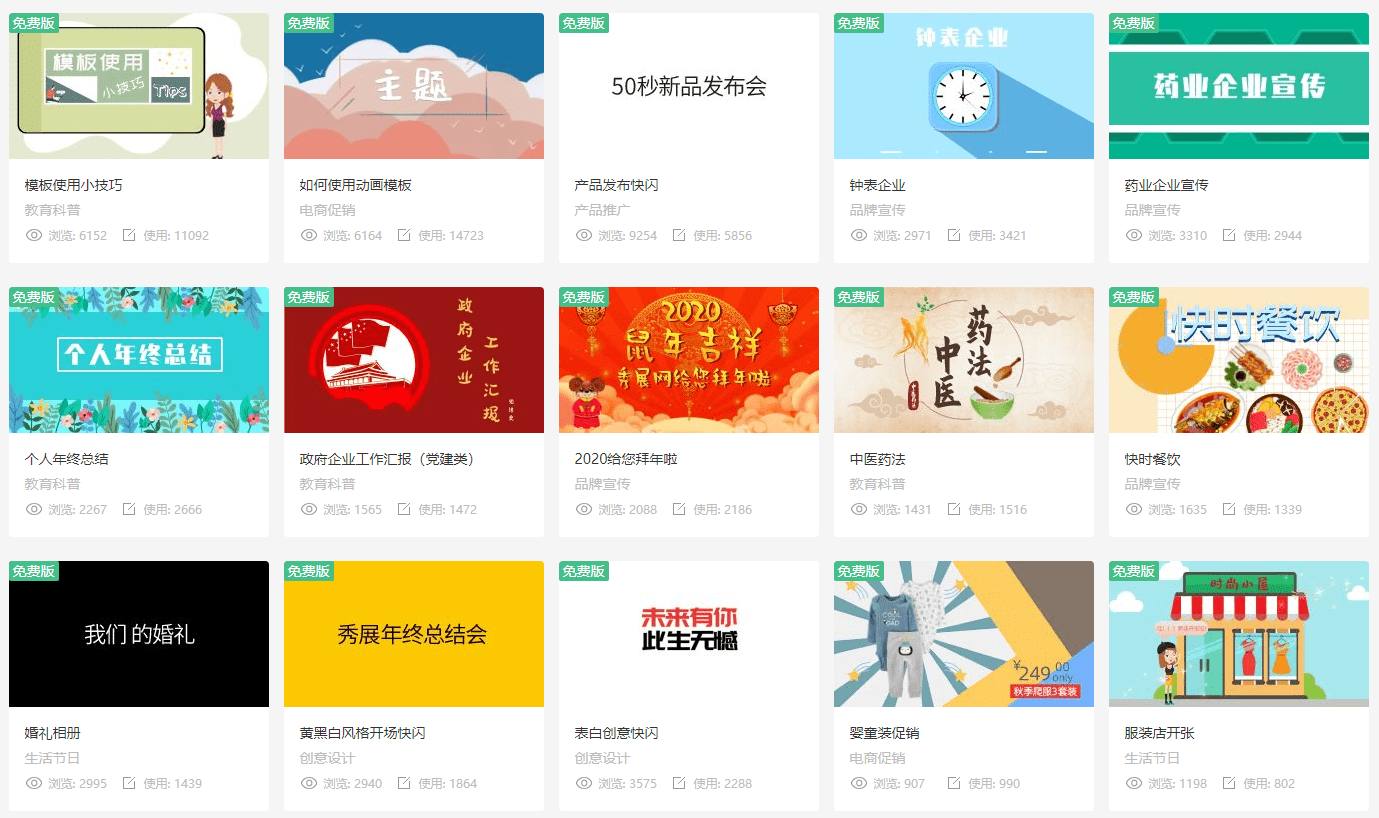Open the 钟表企业 template card
The width and height of the screenshot is (1379, 818).
963,87
